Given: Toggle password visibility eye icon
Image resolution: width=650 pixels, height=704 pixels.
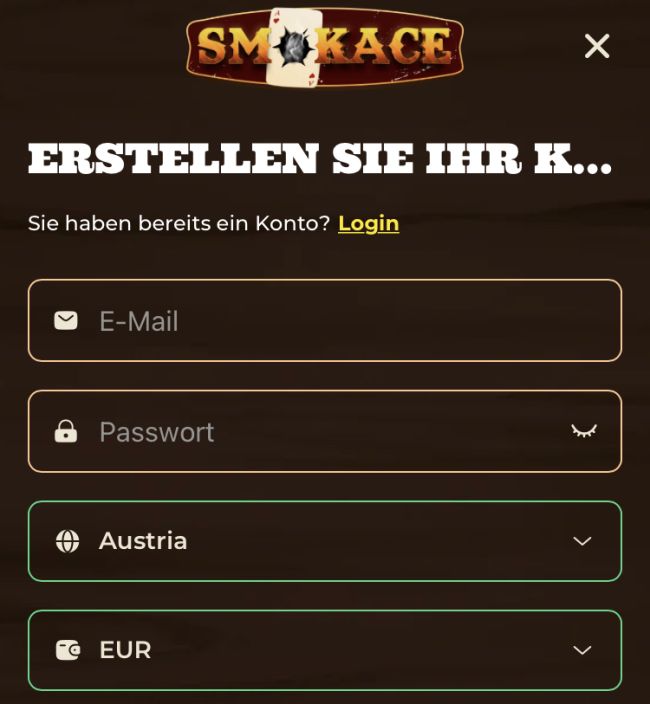Looking at the screenshot, I should (x=583, y=431).
